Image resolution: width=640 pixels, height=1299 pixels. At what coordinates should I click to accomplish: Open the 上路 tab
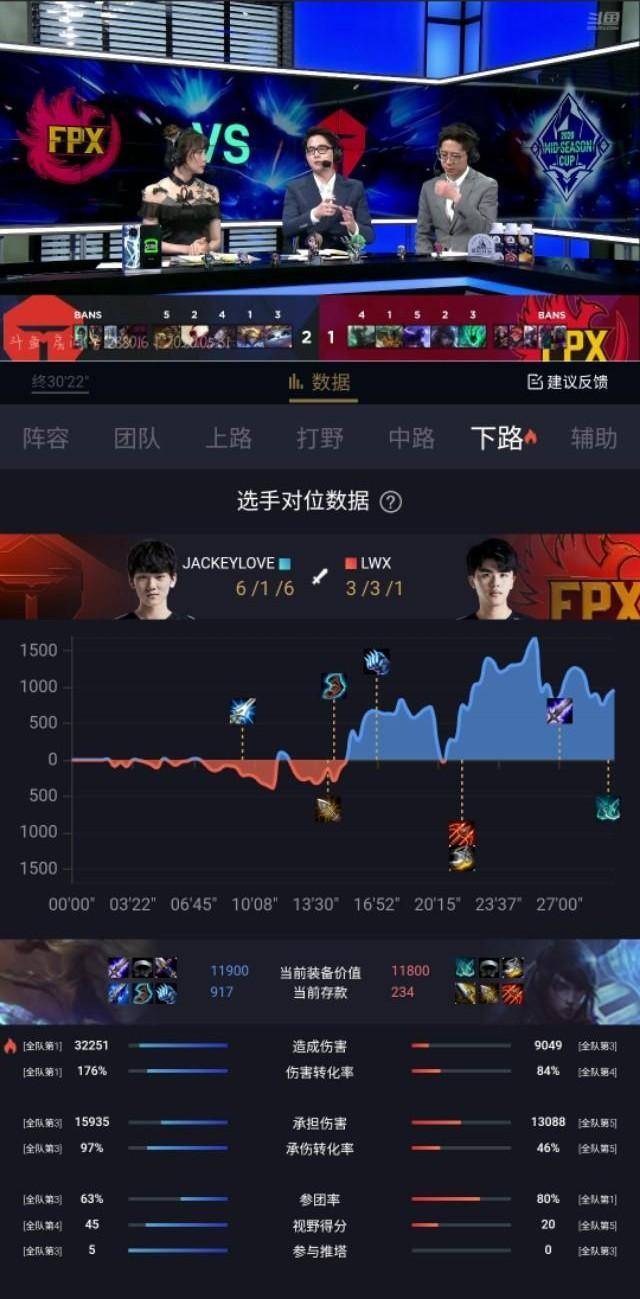pyautogui.click(x=229, y=438)
